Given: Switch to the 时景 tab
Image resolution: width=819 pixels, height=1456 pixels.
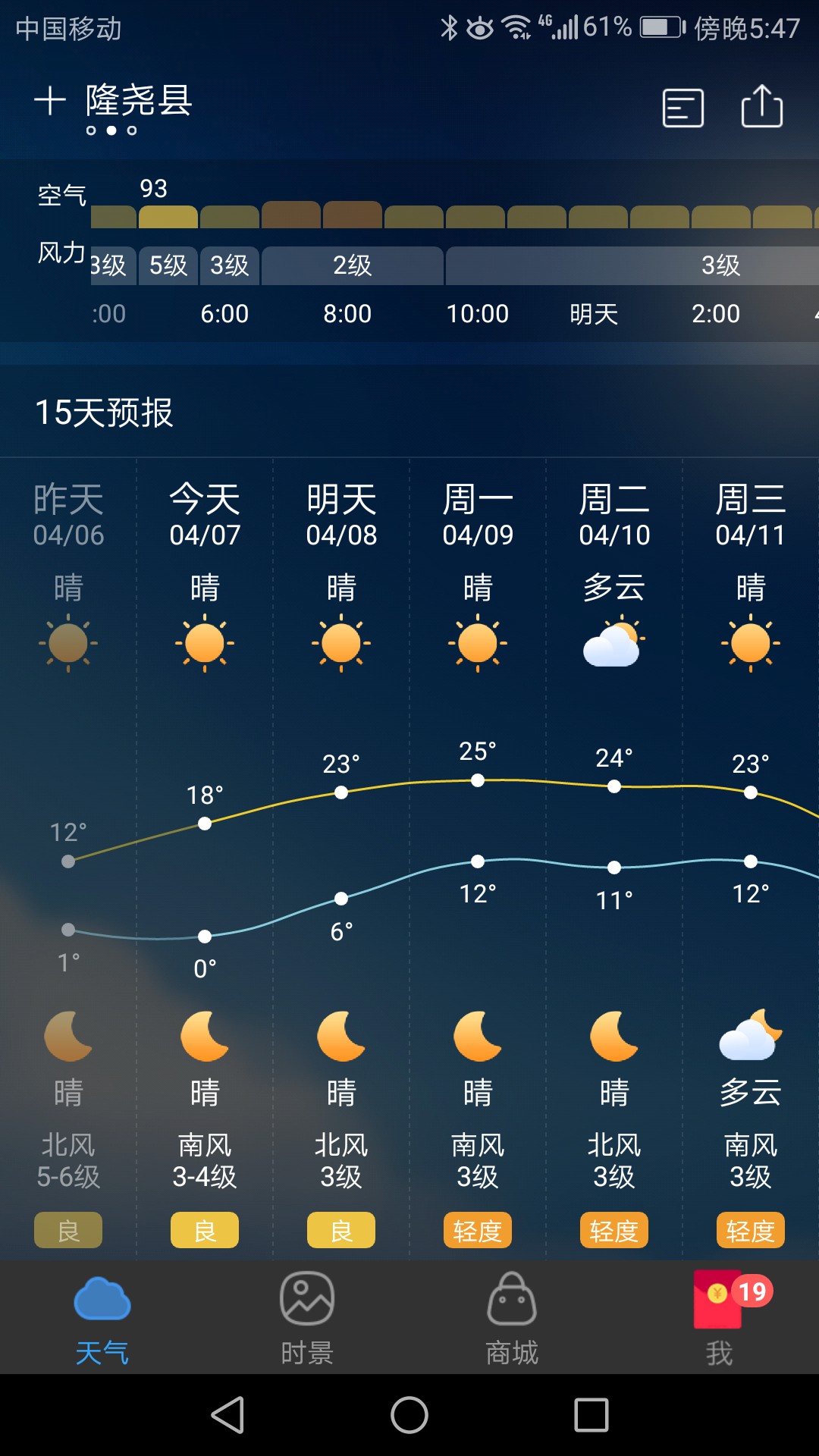Looking at the screenshot, I should [x=307, y=1318].
